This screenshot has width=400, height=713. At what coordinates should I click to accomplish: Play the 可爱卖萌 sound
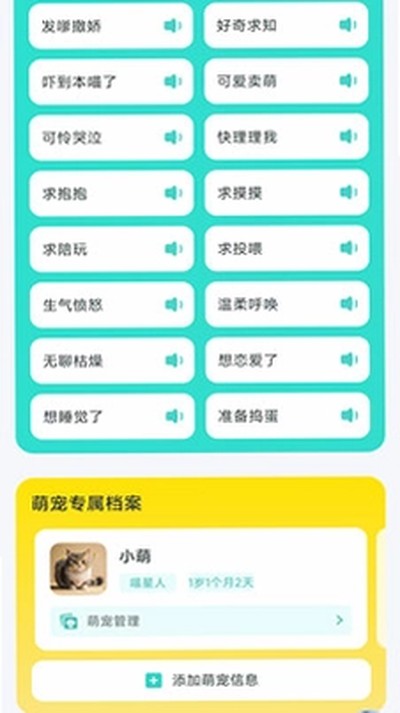[x=286, y=81]
